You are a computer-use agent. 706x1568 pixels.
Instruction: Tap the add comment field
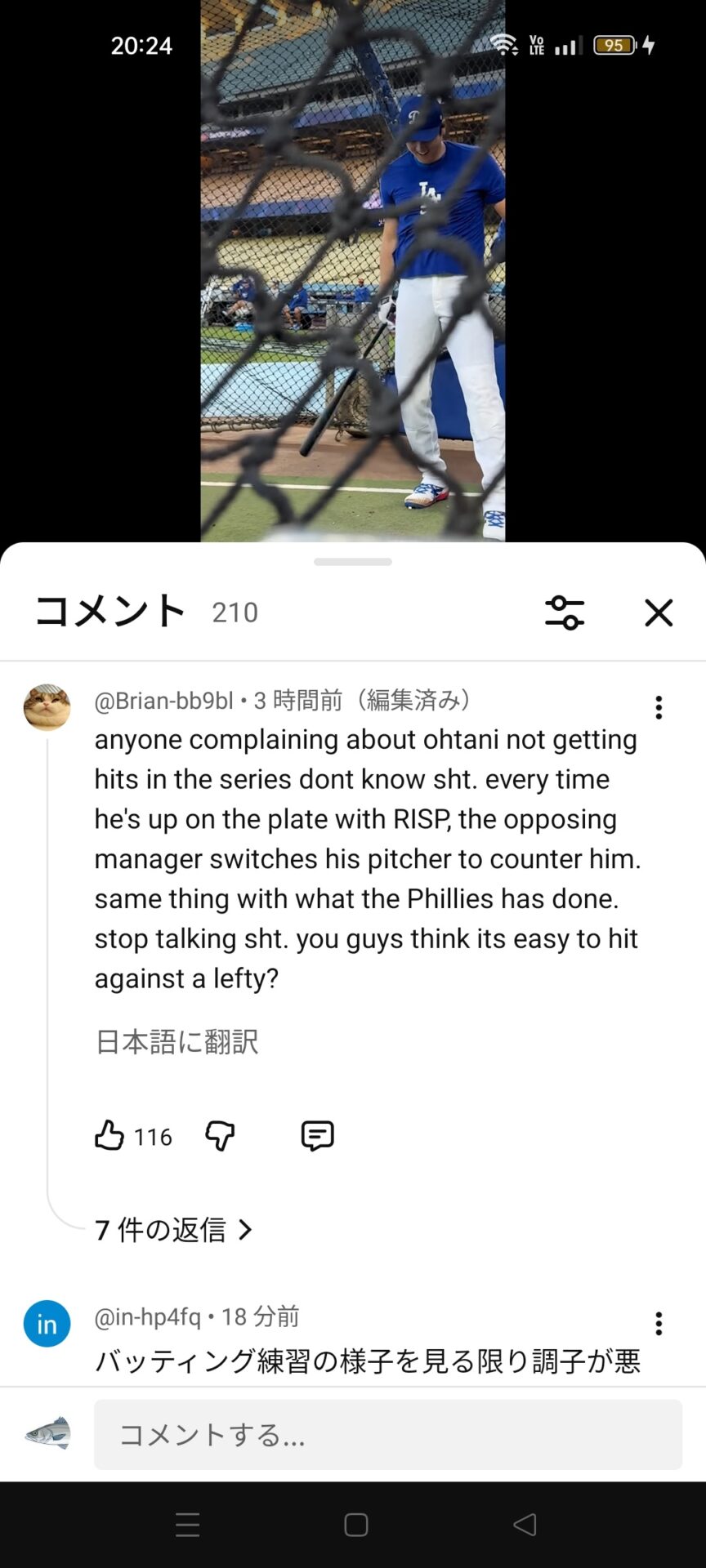coord(387,1435)
